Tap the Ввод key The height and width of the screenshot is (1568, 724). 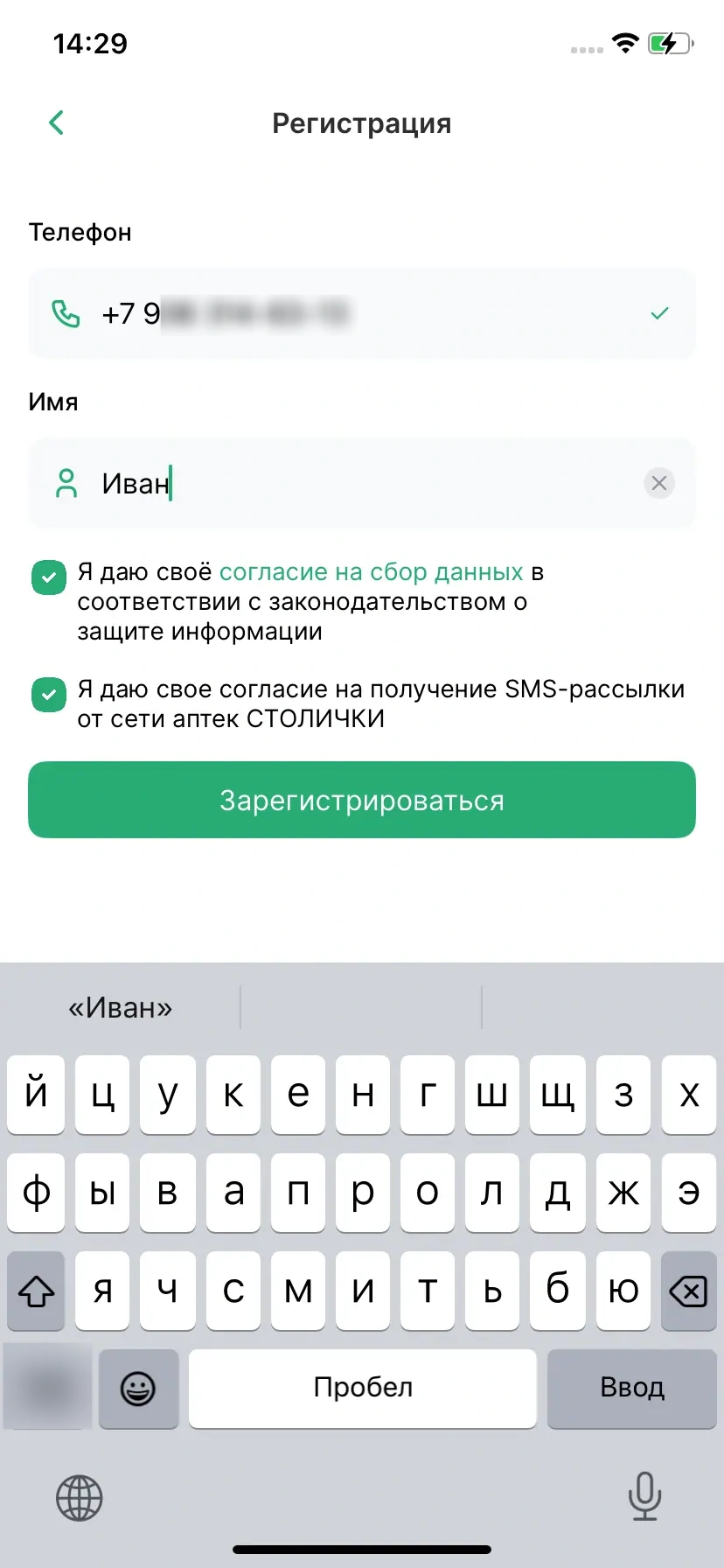coord(631,1388)
